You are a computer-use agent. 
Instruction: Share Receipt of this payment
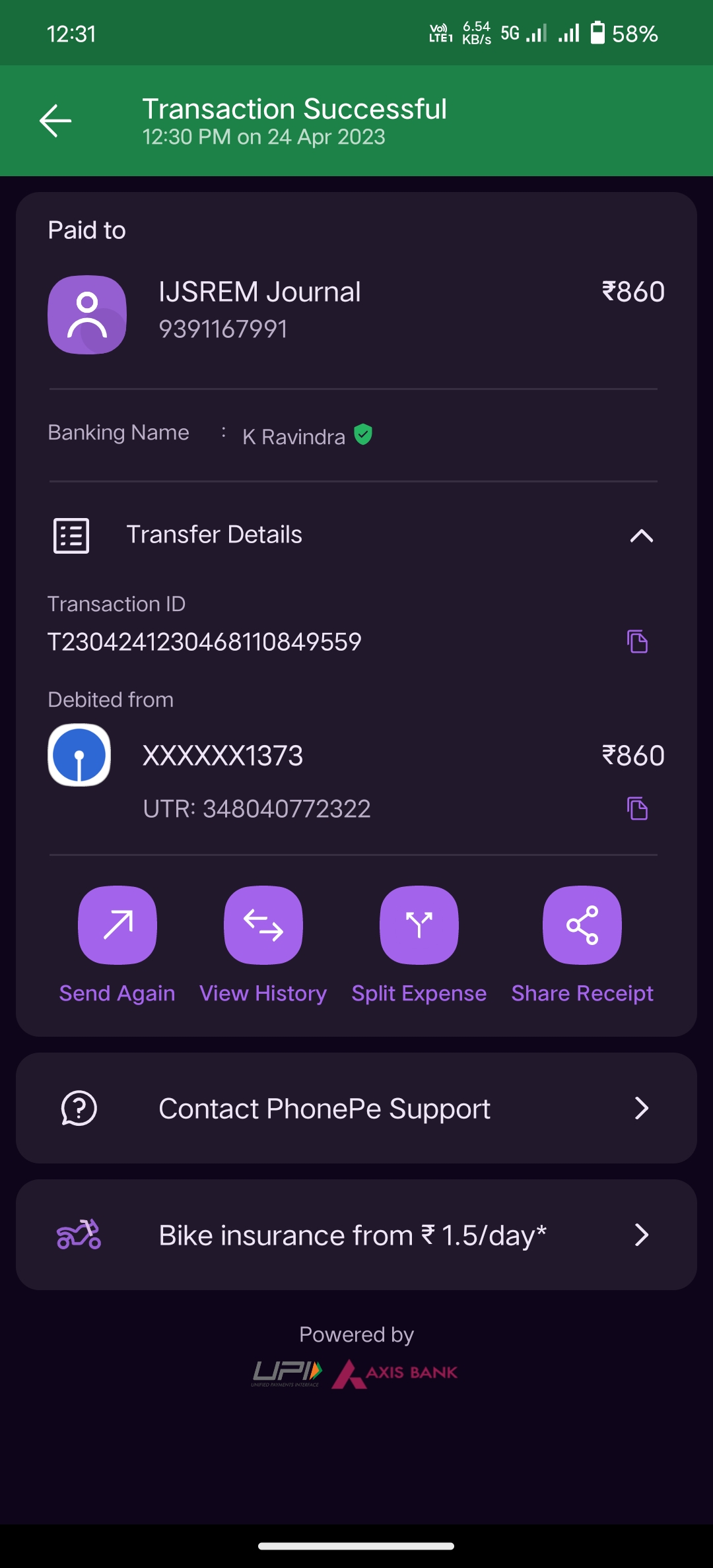pyautogui.click(x=582, y=925)
